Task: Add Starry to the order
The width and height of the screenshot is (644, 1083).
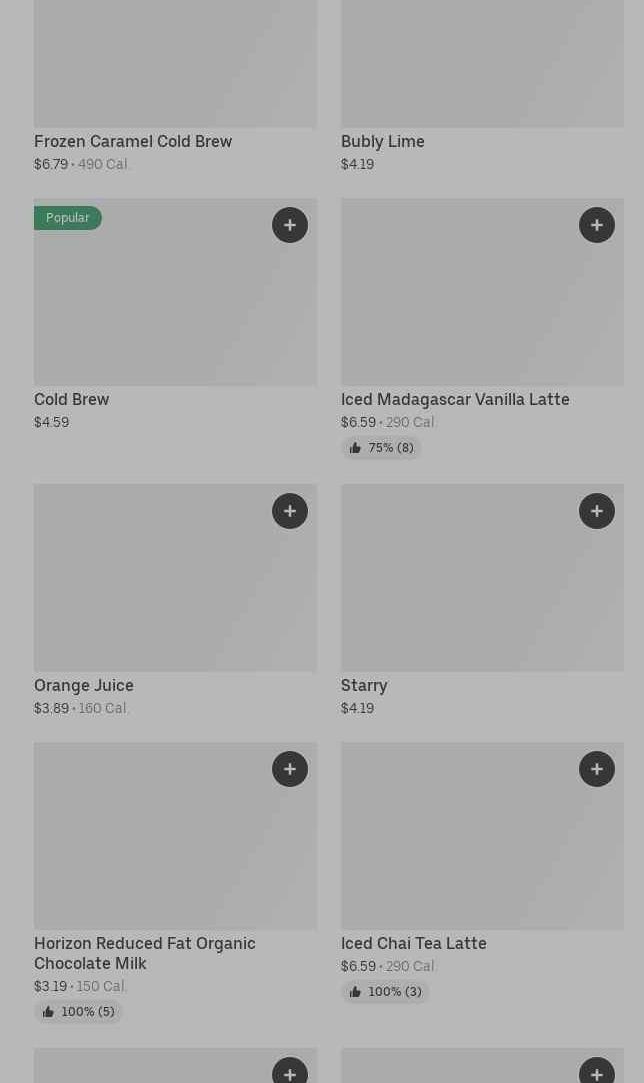Action: pos(596,511)
